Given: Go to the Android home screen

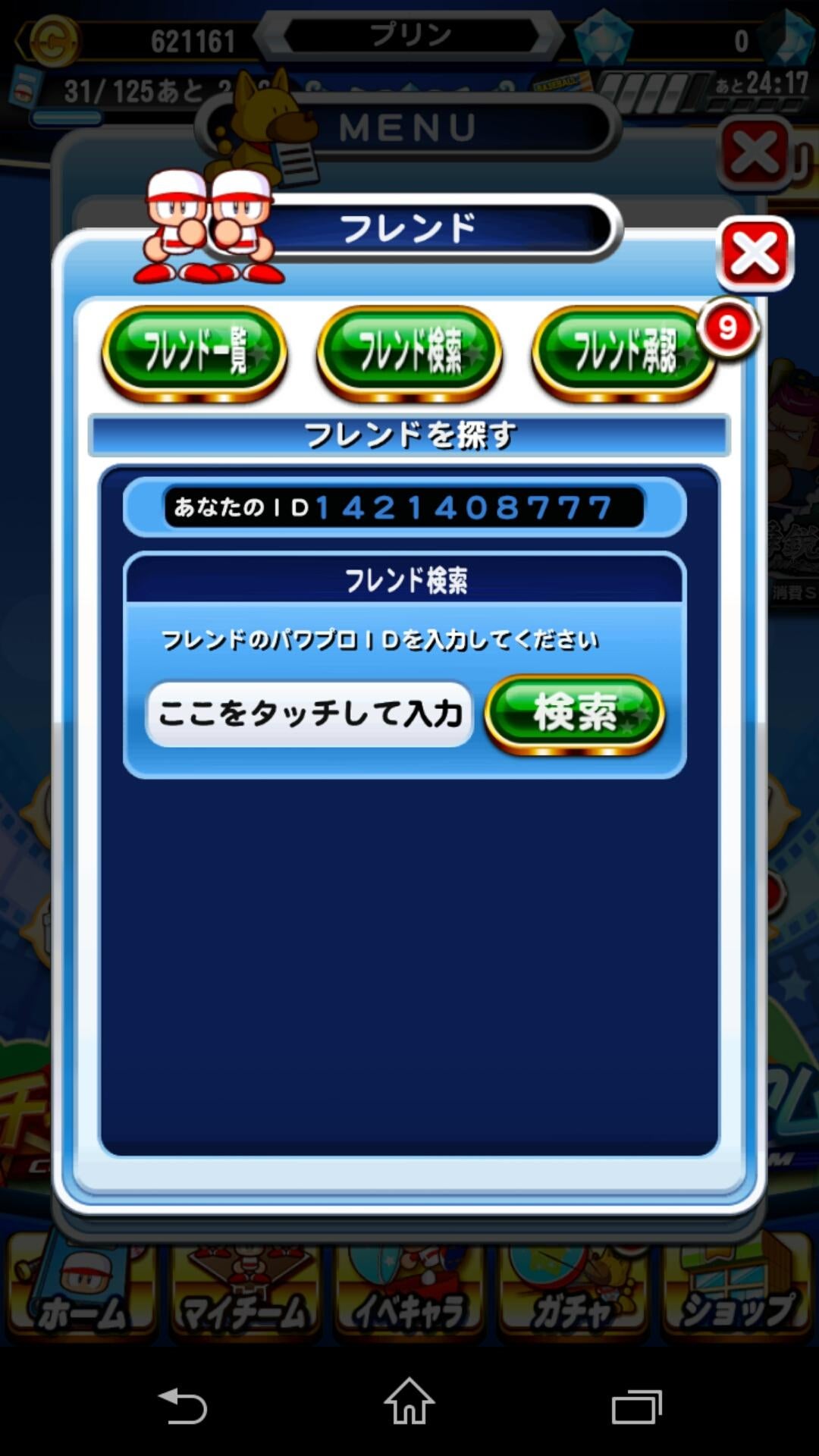Looking at the screenshot, I should coord(409,1402).
